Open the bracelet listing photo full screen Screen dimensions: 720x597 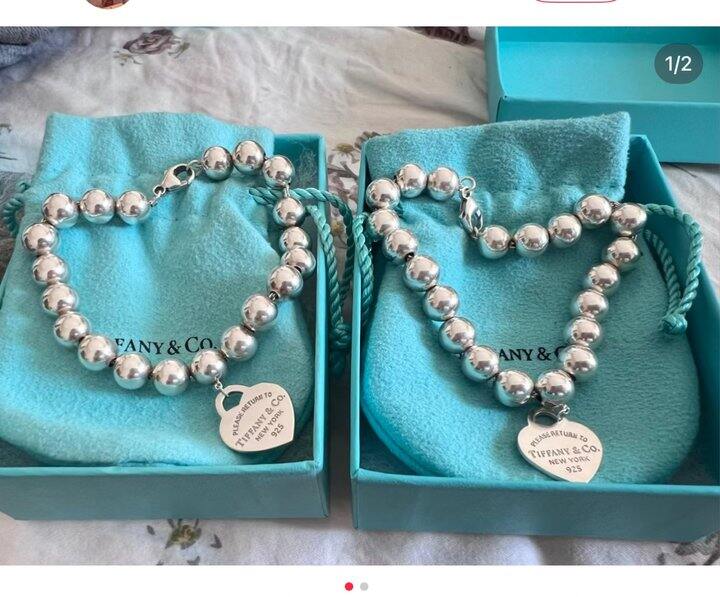pos(360,300)
